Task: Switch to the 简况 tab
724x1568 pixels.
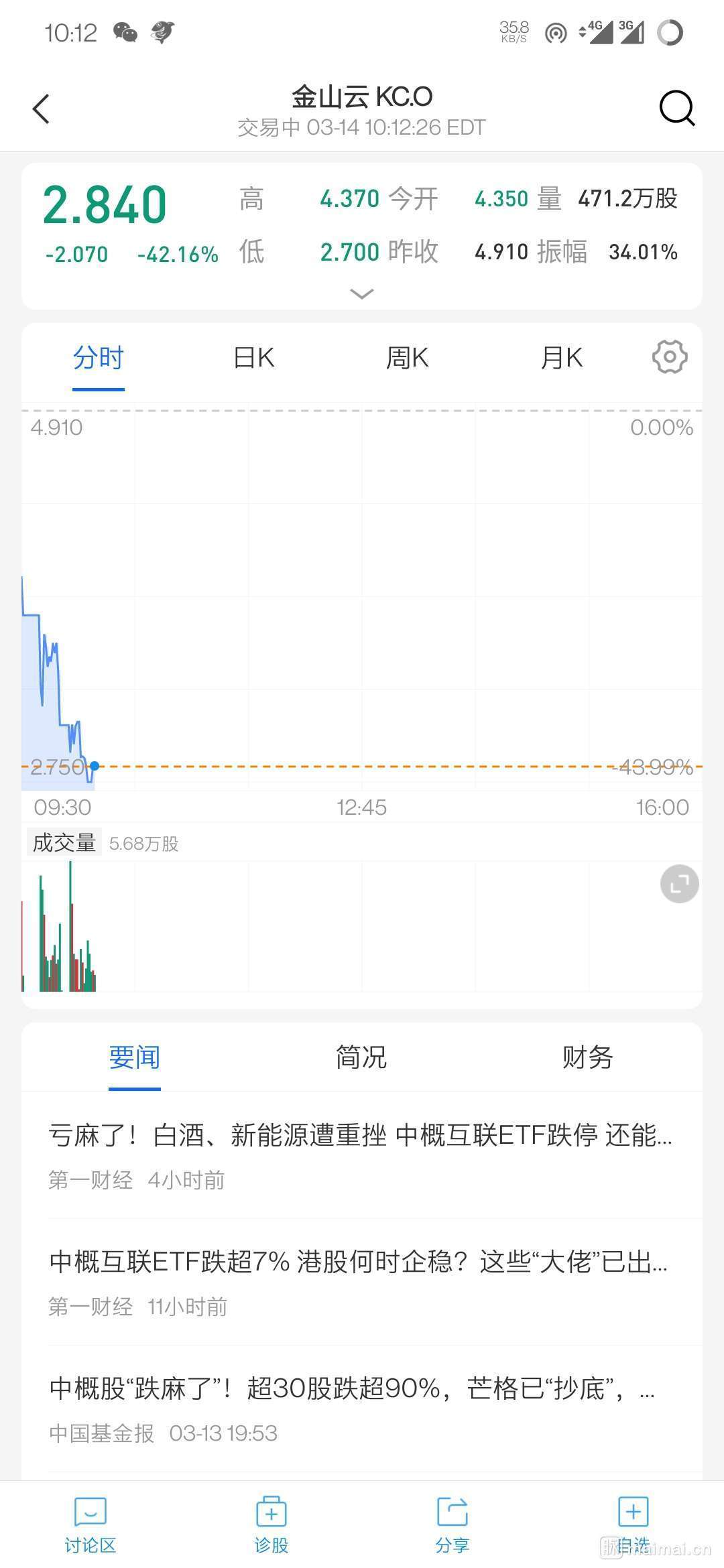Action: pos(361,1057)
